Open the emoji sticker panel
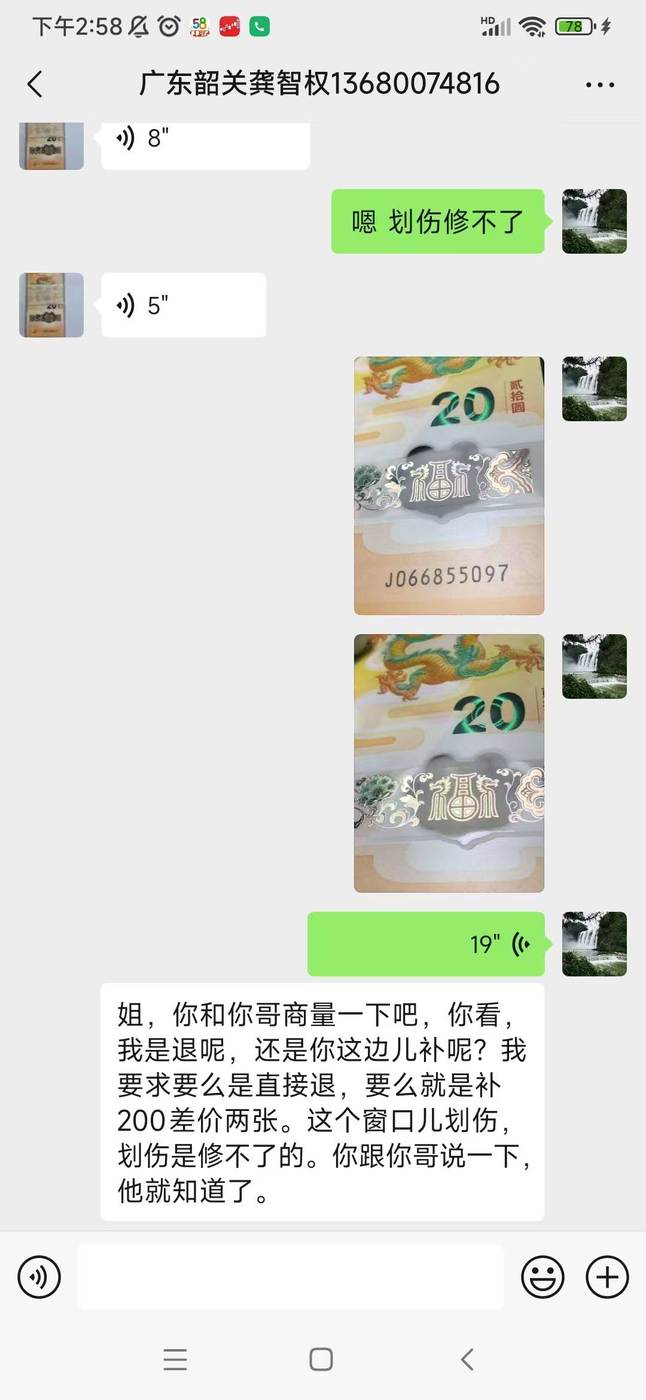Screen dimensions: 646x1400 [x=543, y=1277]
